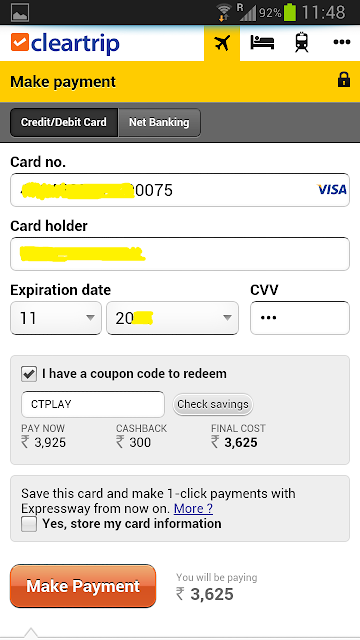Open the expiration month dropdown
The height and width of the screenshot is (640, 360).
(56, 318)
